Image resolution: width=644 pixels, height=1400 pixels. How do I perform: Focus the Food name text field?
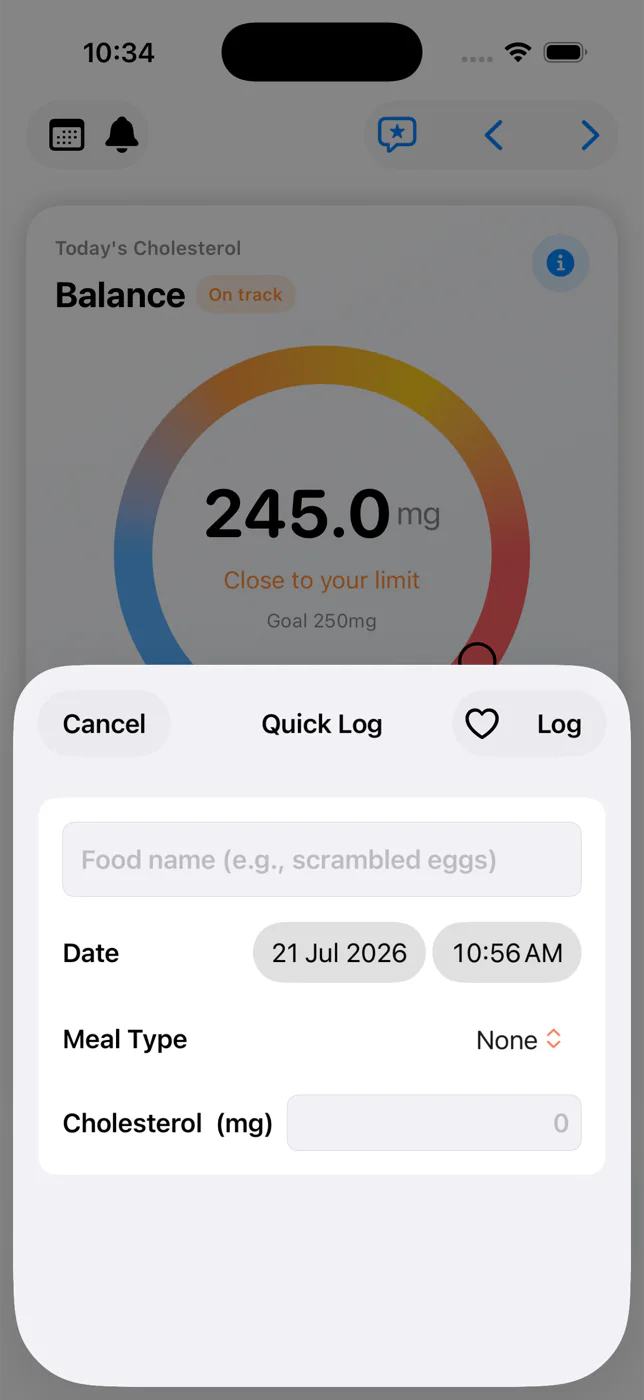(x=322, y=860)
